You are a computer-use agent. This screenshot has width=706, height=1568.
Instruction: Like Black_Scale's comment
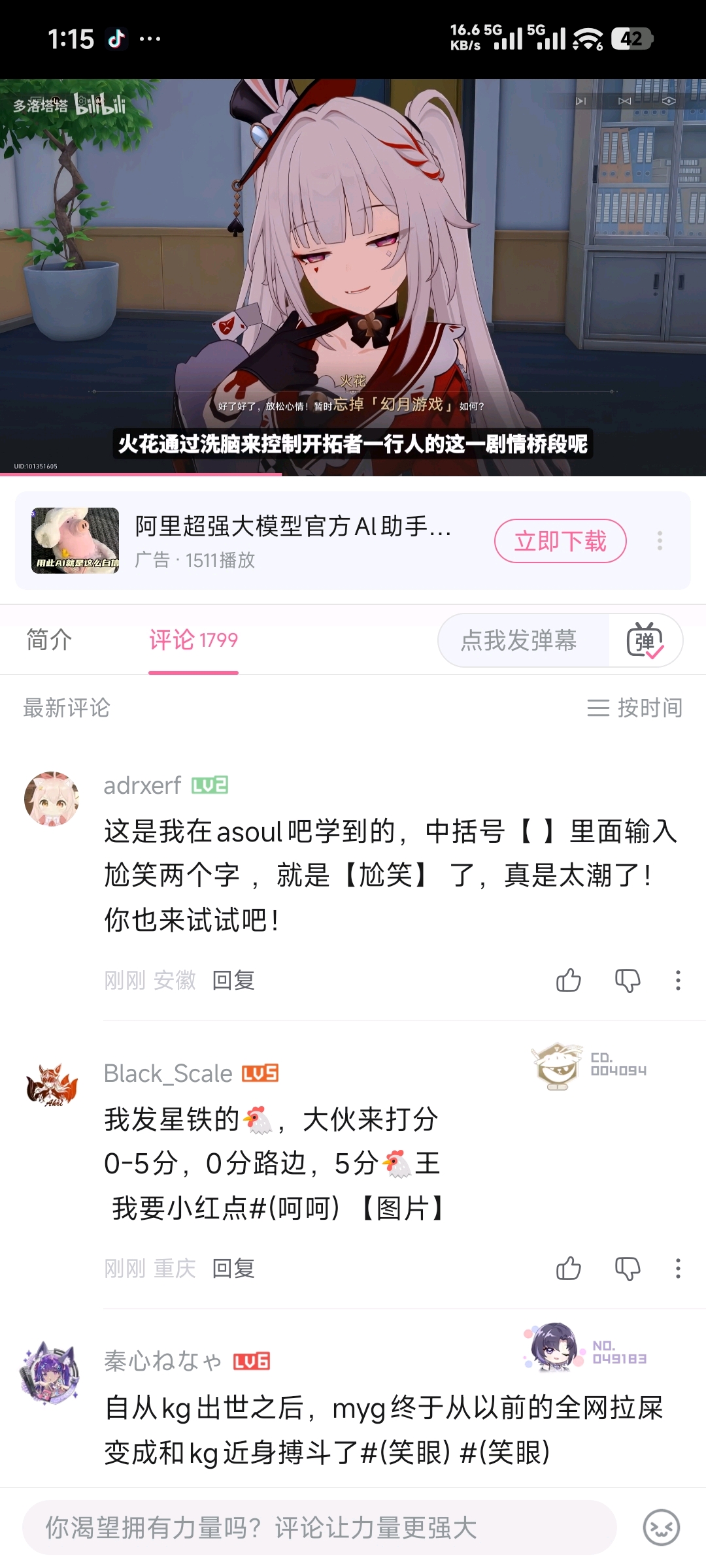(568, 1268)
